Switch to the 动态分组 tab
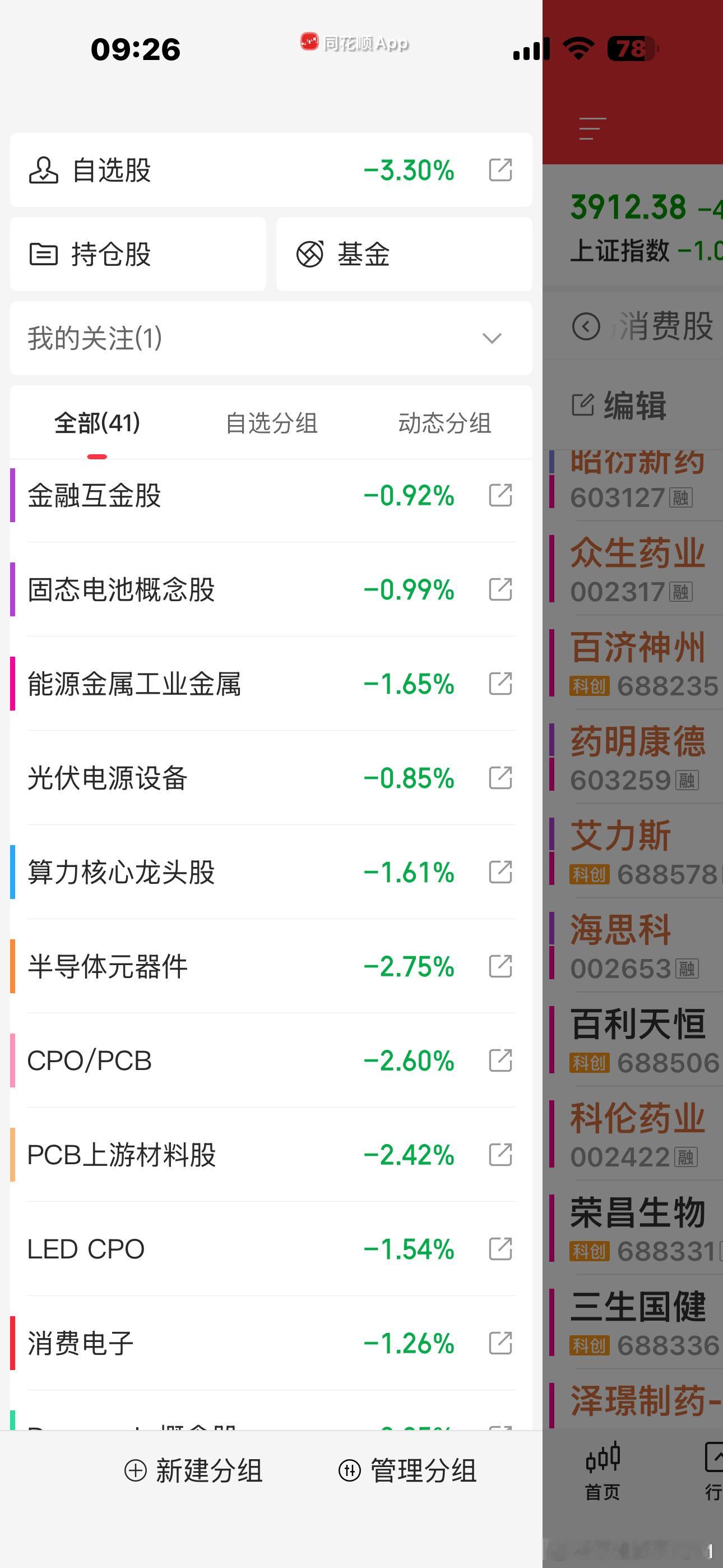This screenshot has height=1568, width=723. click(445, 422)
